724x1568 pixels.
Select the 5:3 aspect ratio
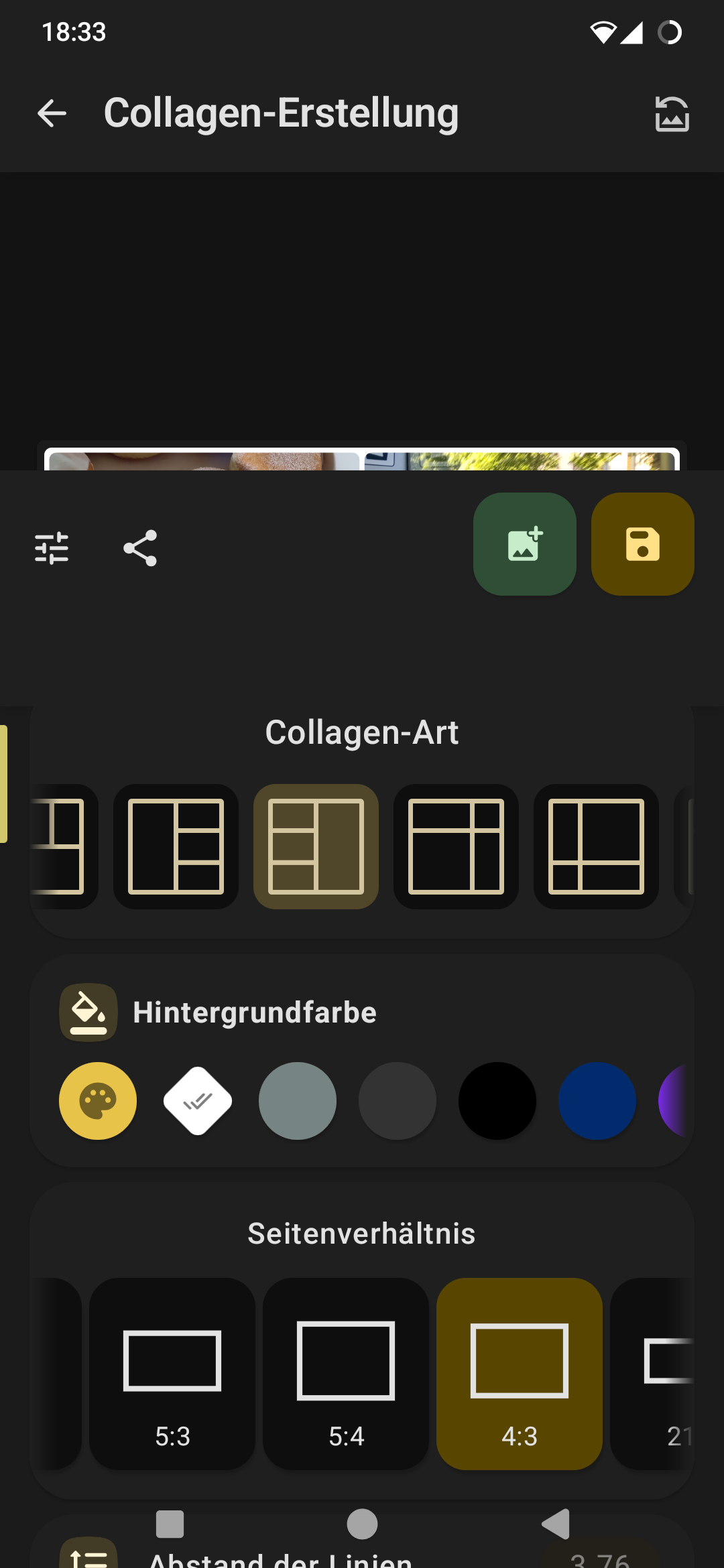coord(172,1374)
